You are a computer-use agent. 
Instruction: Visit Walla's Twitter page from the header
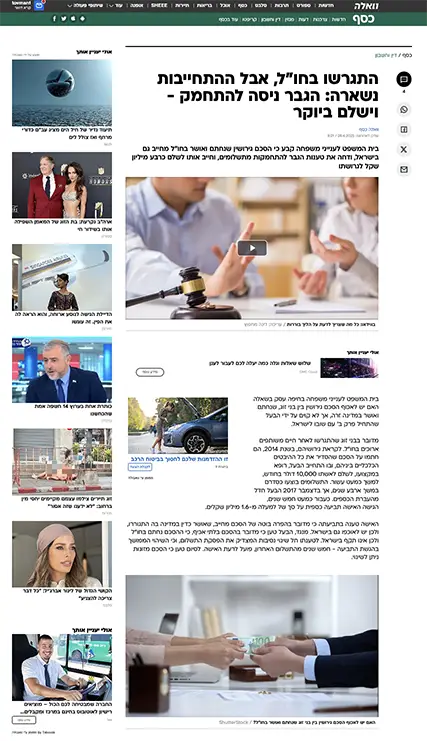click(x=63, y=18)
